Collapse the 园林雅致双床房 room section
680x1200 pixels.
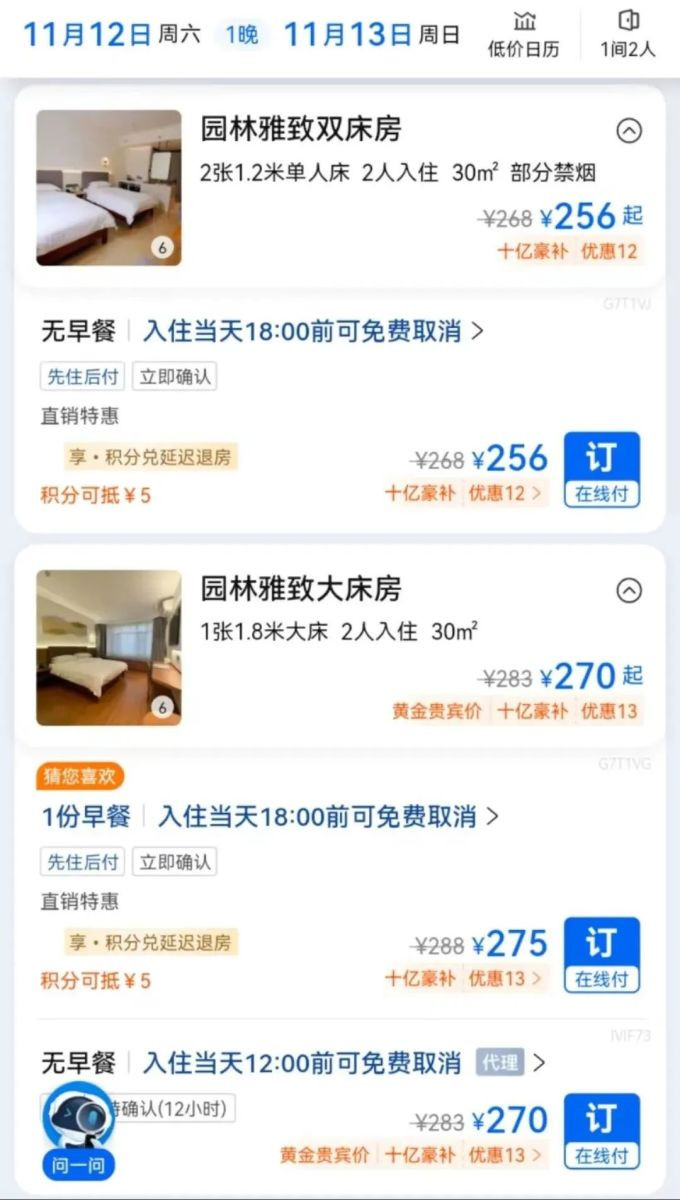tap(628, 130)
